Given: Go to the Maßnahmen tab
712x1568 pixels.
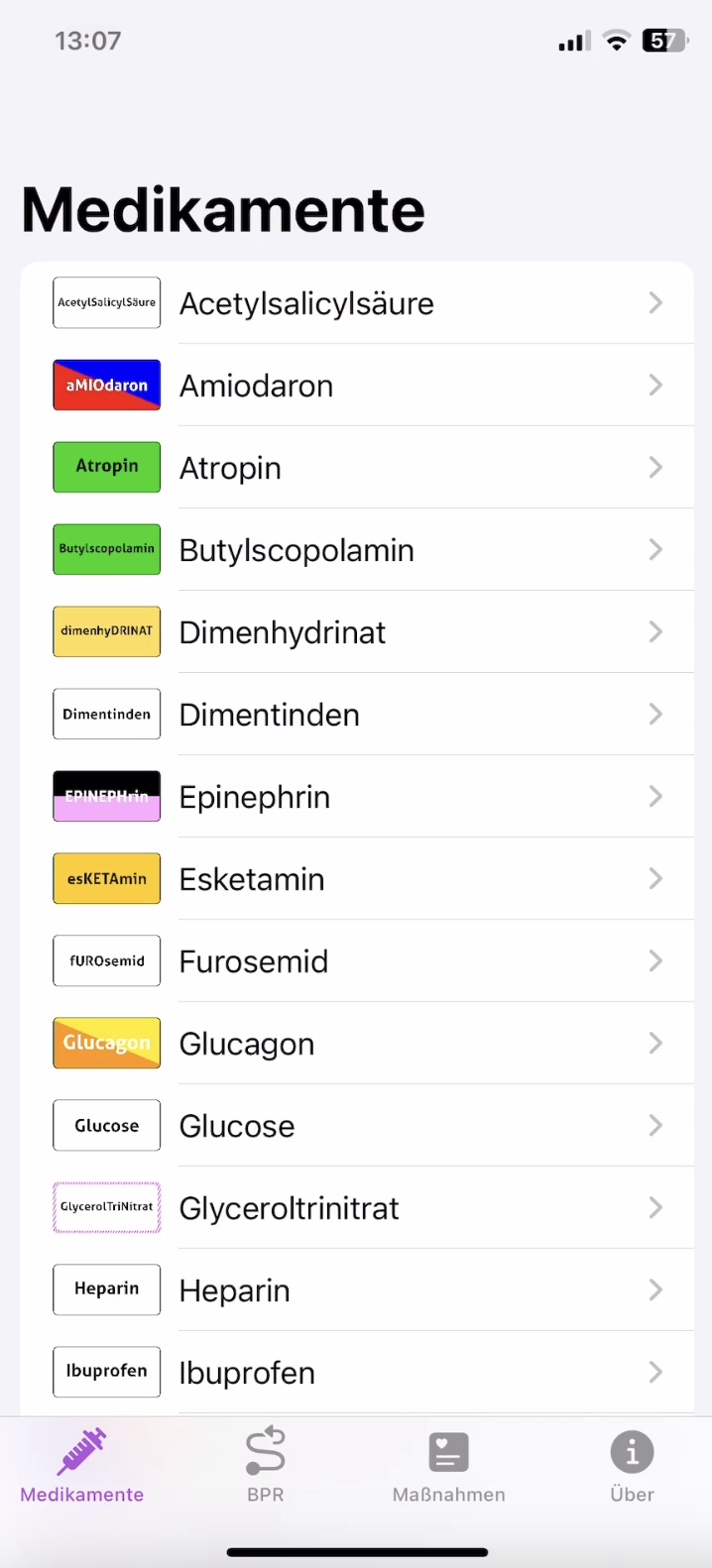Looking at the screenshot, I should coord(448,1466).
